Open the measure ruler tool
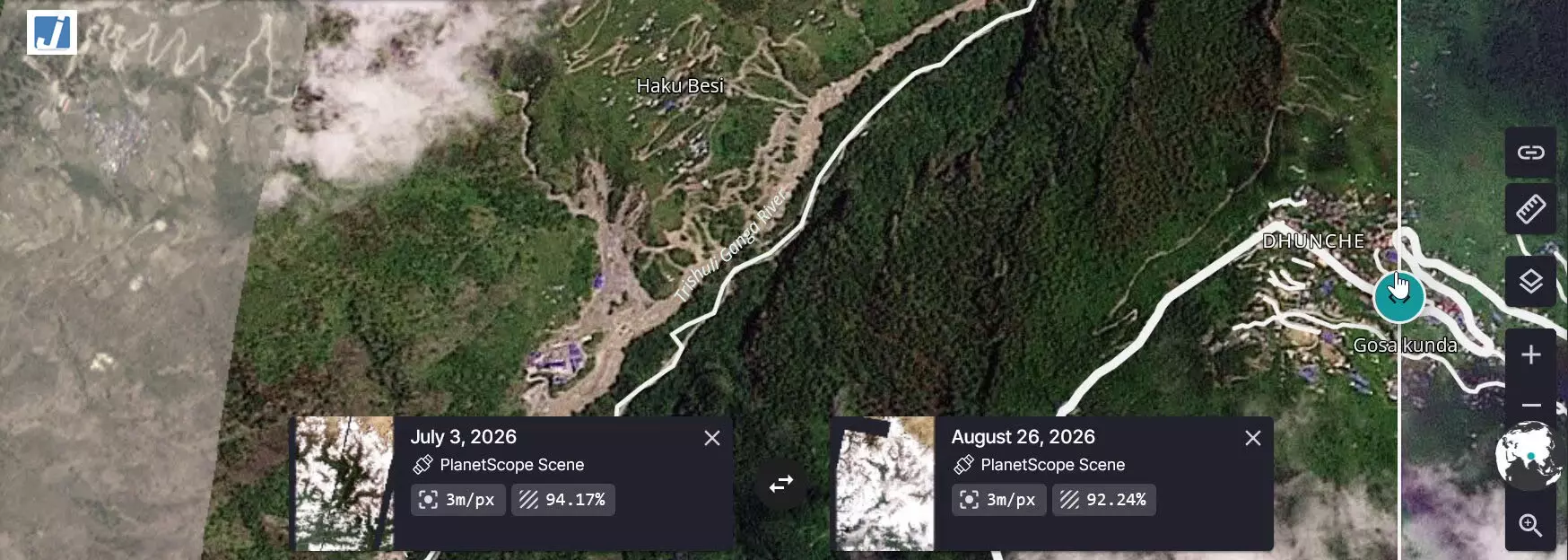The image size is (1568, 560). pyautogui.click(x=1530, y=209)
